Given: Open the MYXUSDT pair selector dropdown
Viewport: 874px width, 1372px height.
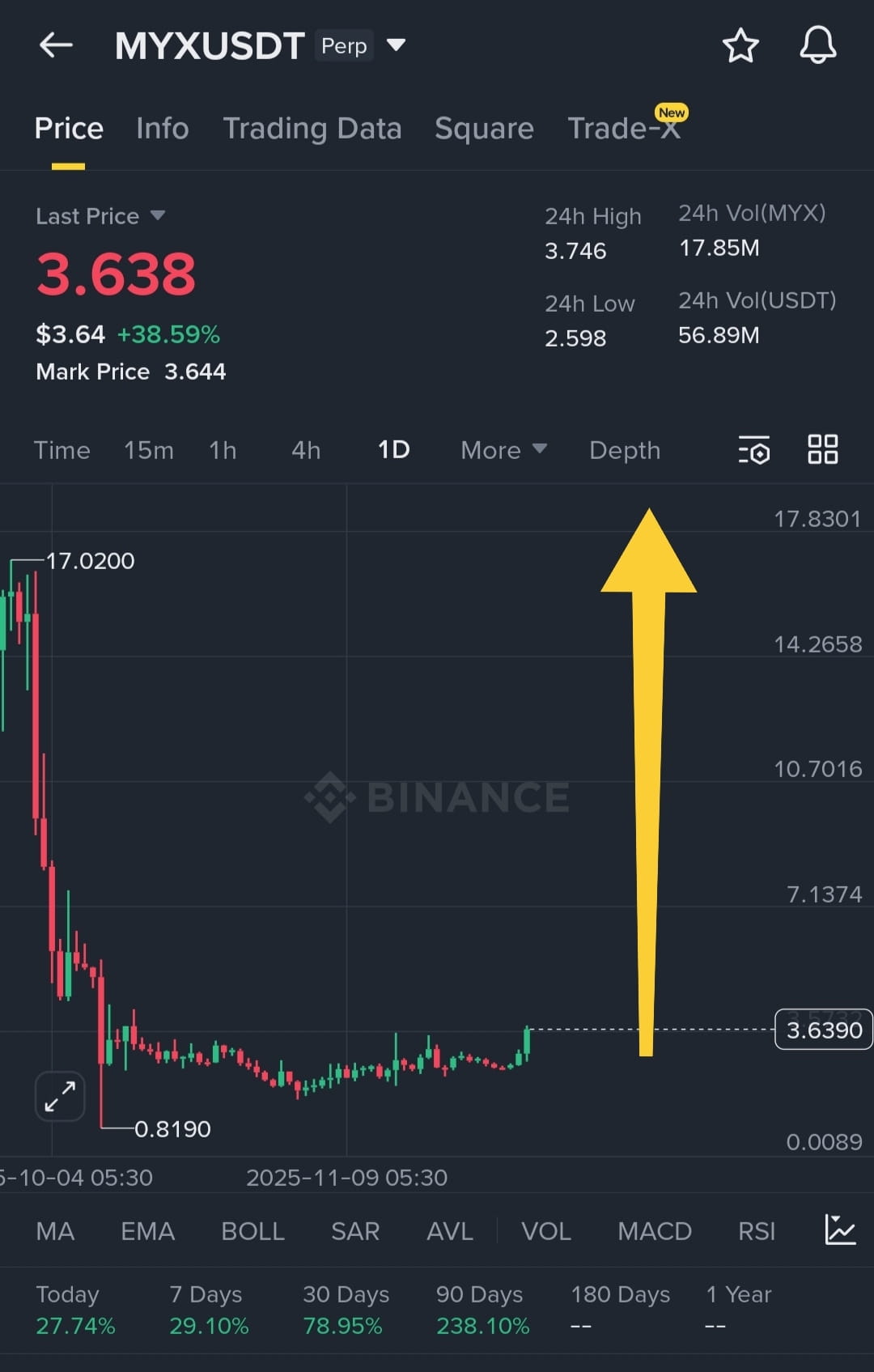Looking at the screenshot, I should coord(396,45).
